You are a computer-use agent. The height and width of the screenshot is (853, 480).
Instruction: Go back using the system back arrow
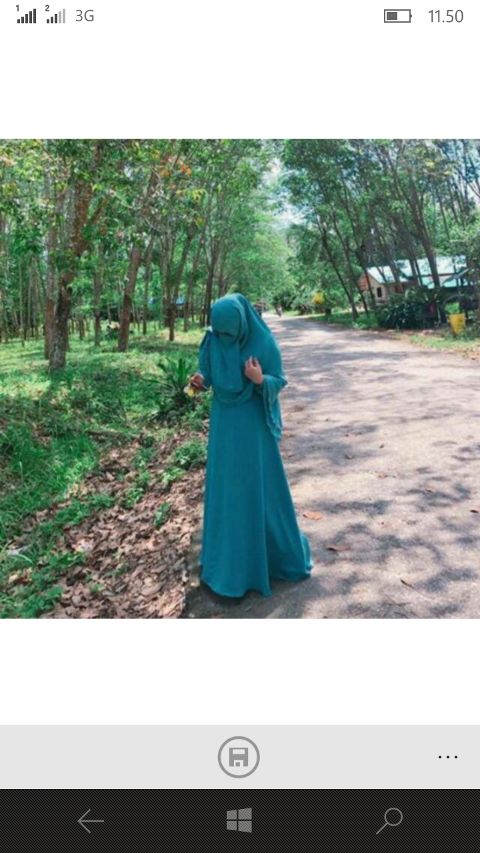[90, 821]
